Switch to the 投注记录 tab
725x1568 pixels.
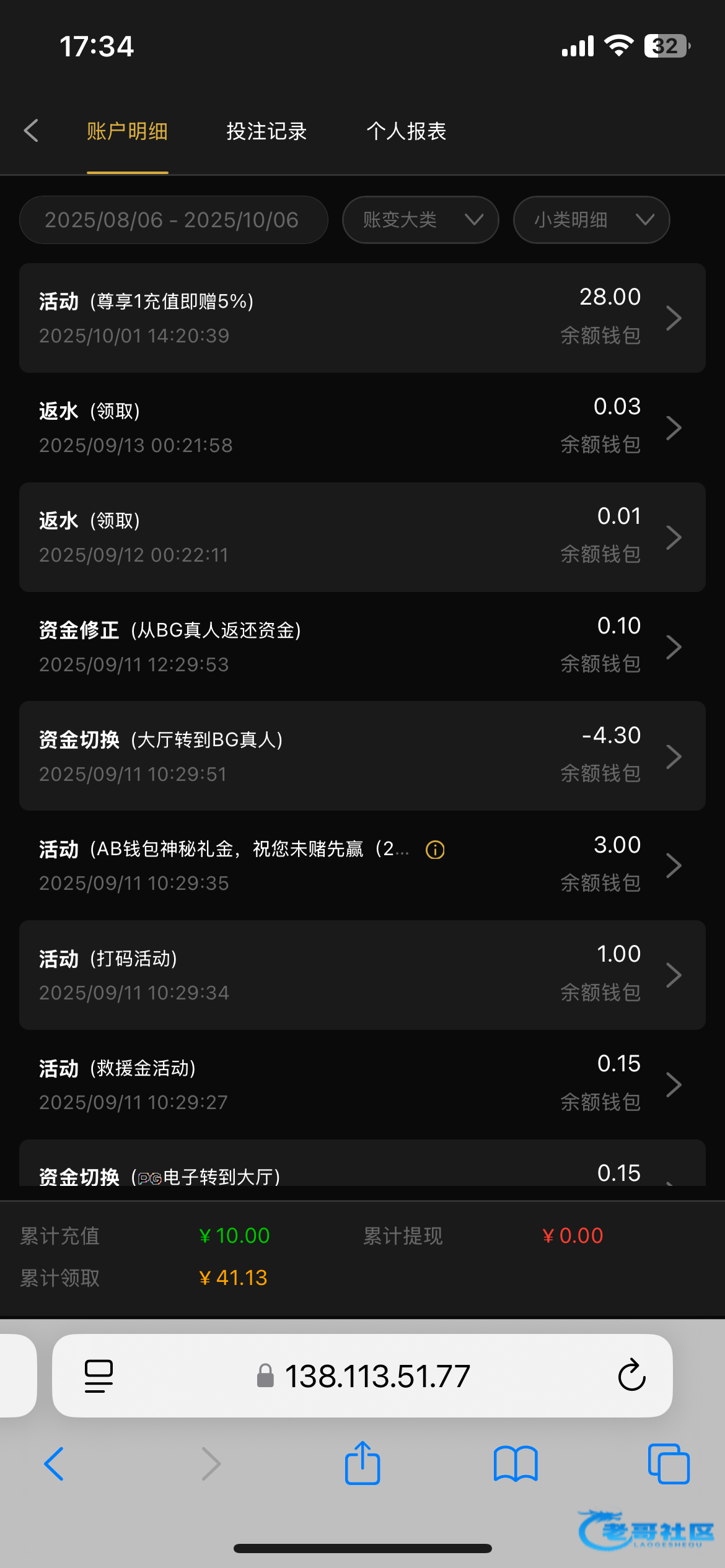click(x=266, y=131)
